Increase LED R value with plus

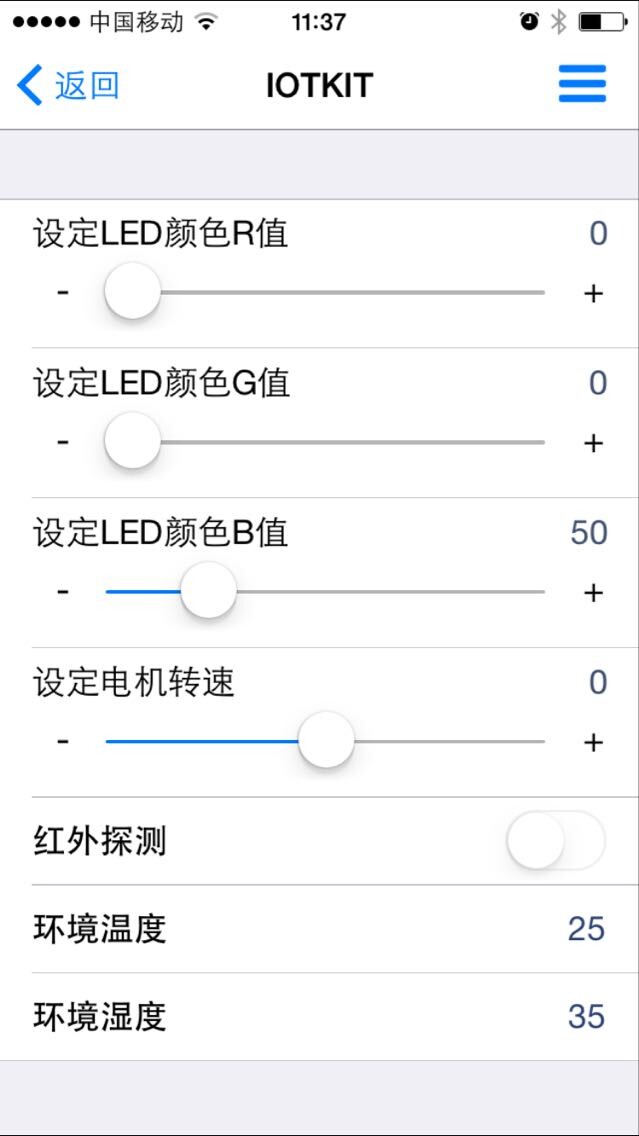tap(593, 293)
